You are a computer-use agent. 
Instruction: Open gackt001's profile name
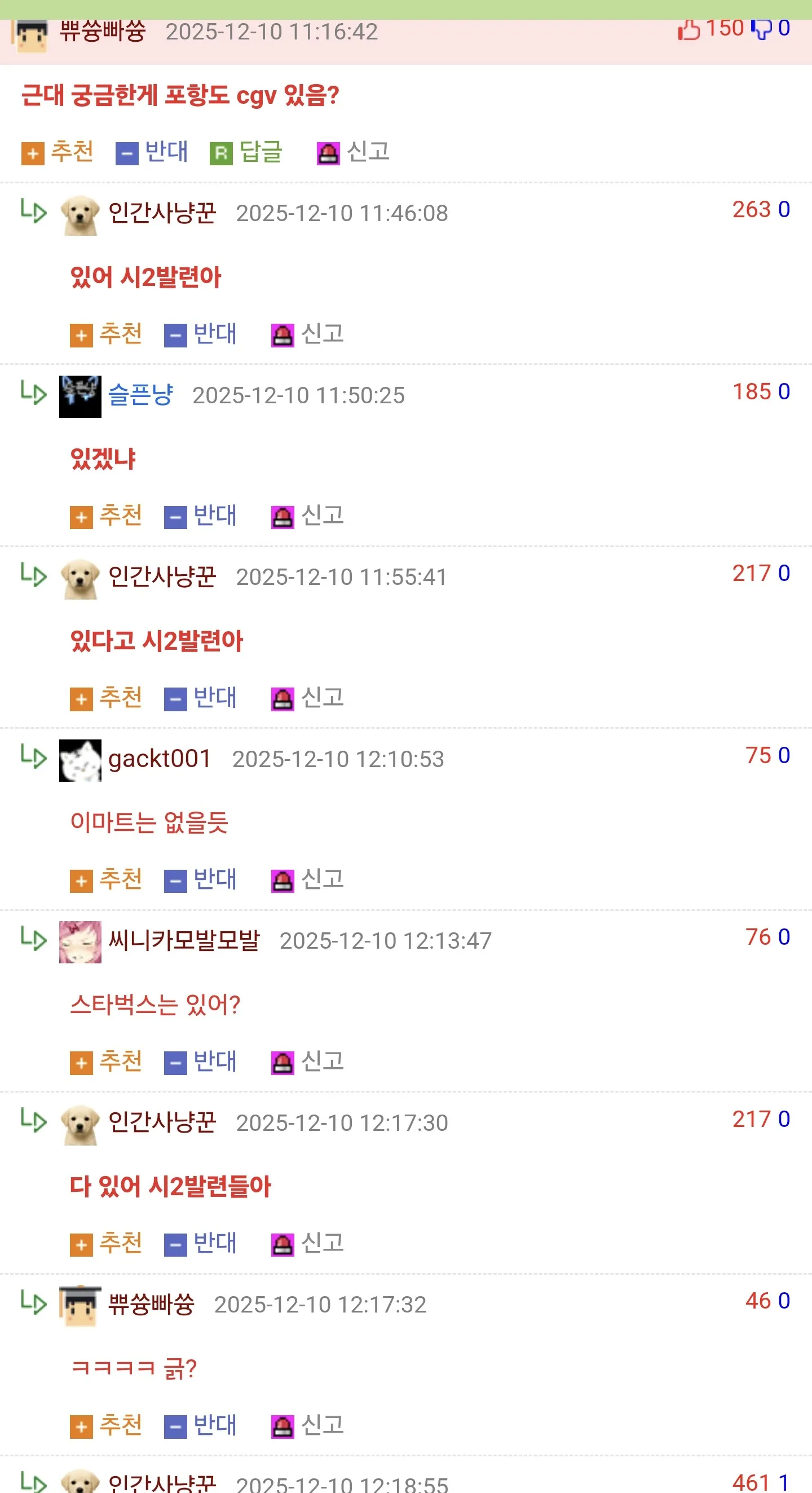pos(160,759)
